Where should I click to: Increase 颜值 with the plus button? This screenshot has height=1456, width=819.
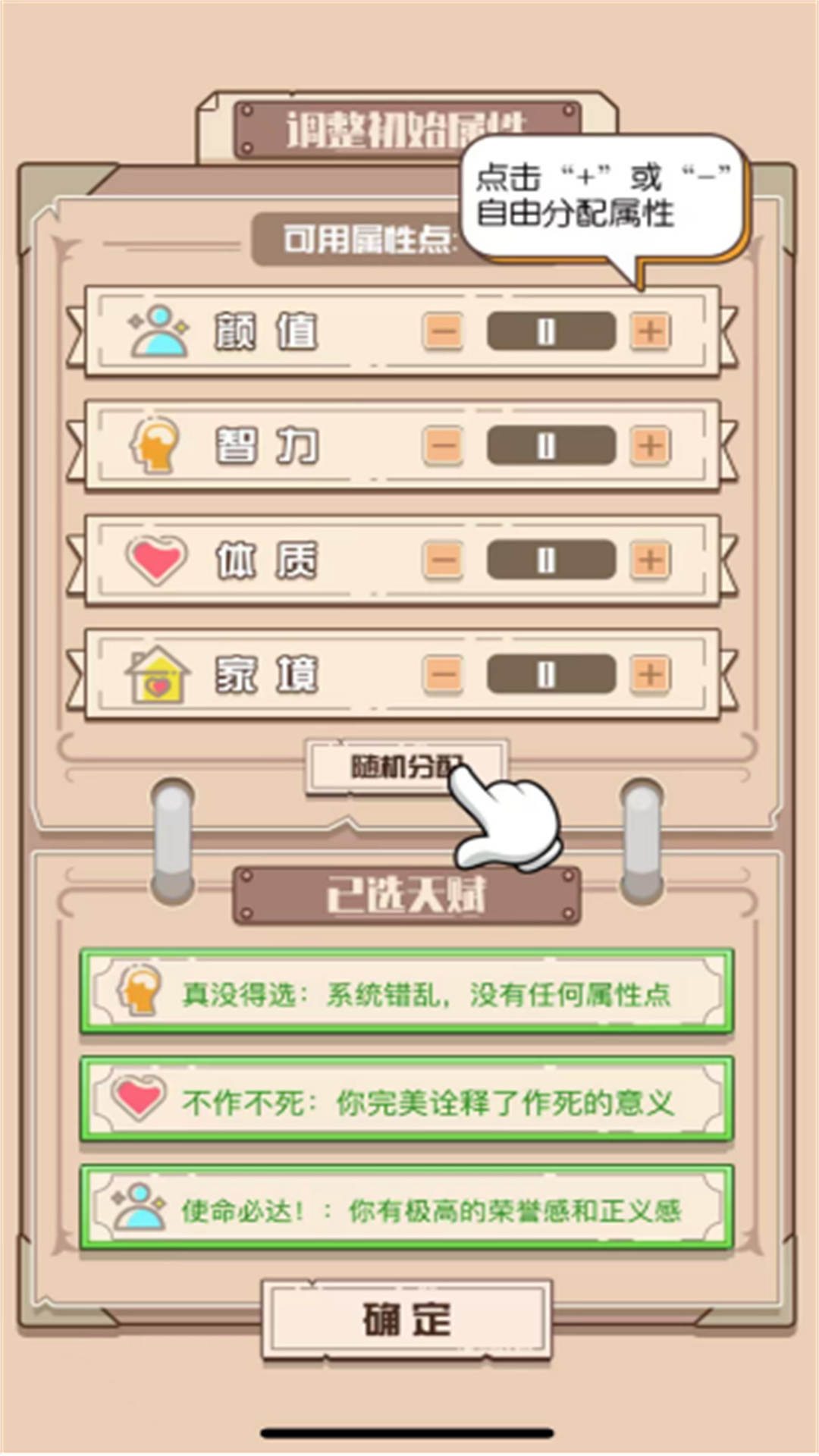coord(651,331)
